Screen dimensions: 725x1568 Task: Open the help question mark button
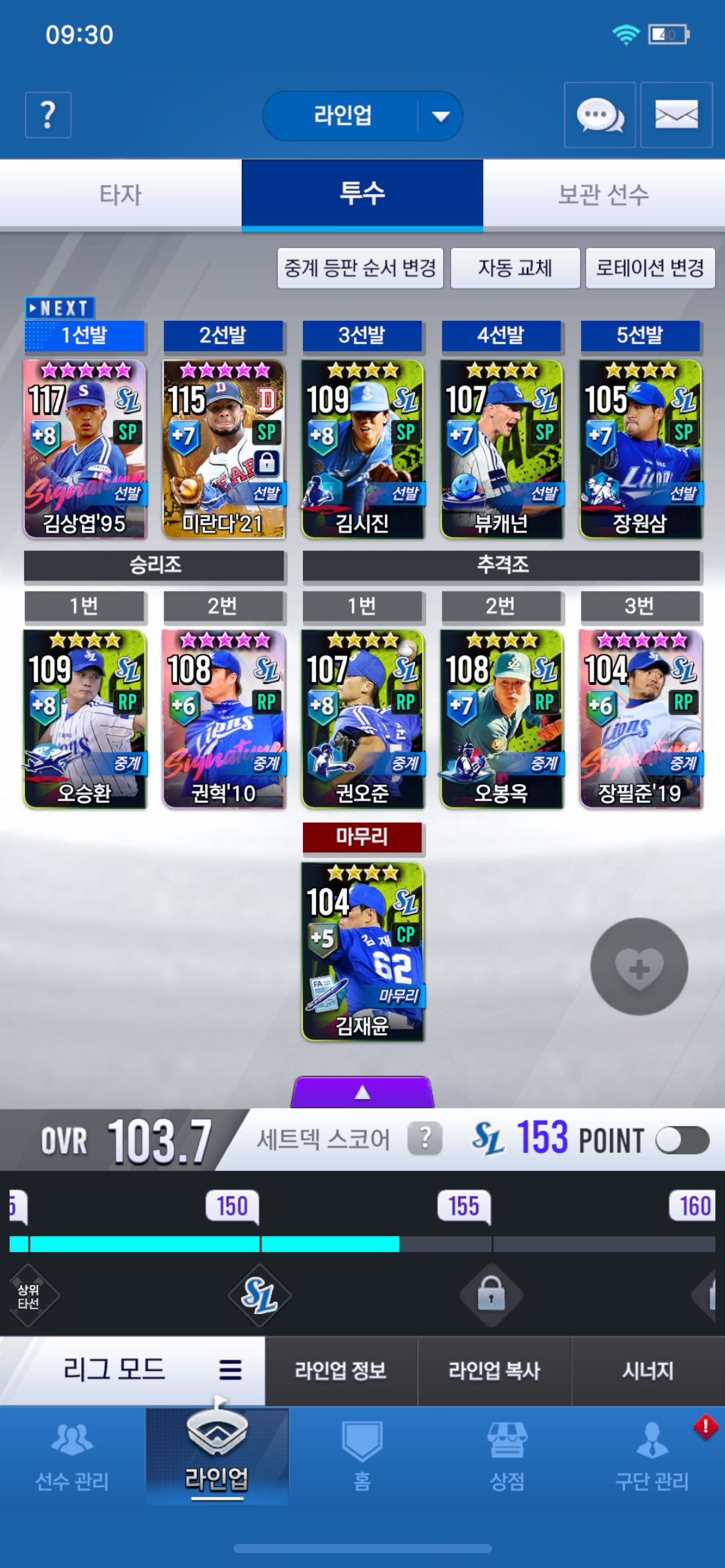(x=48, y=115)
